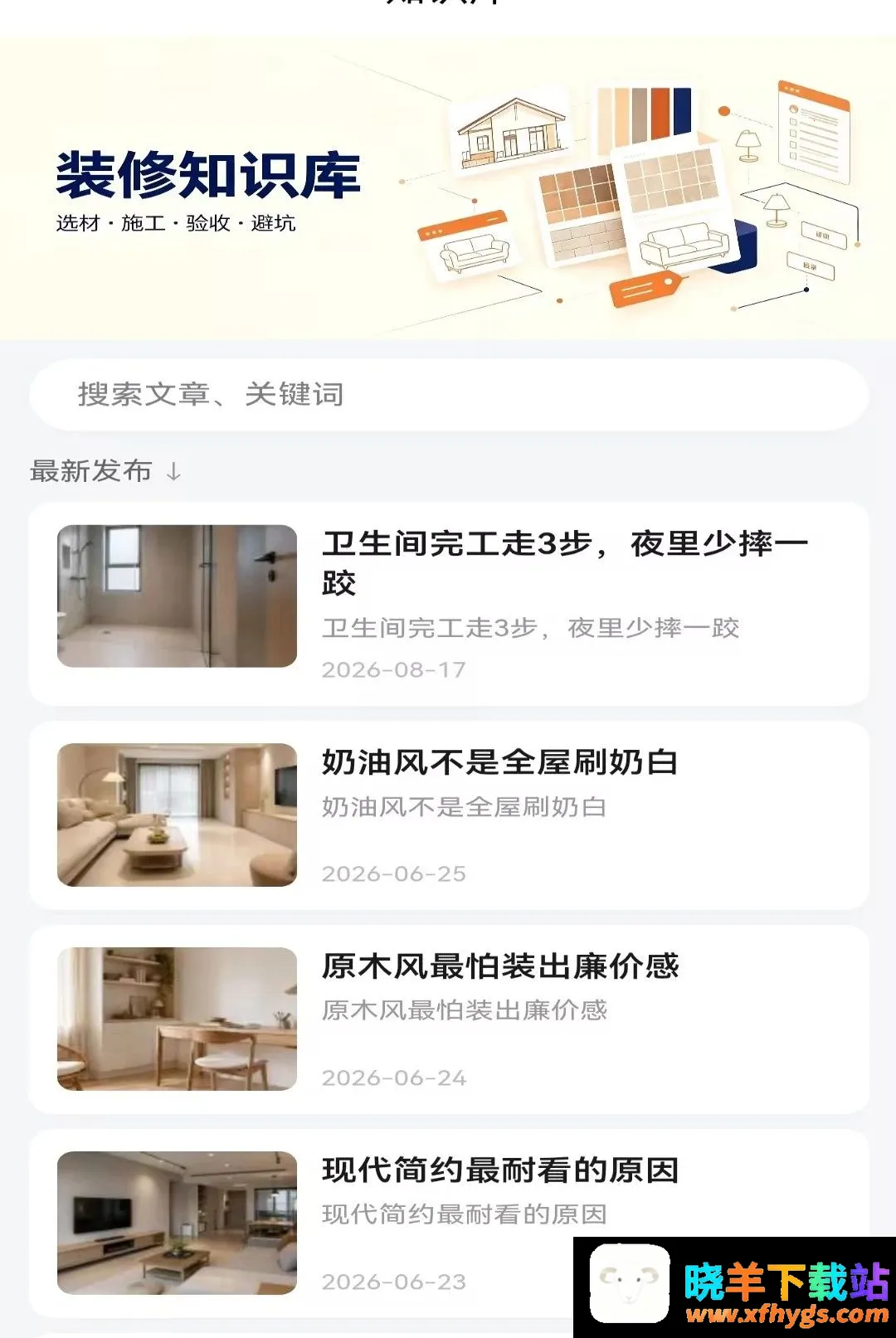Change sort order via 最新发布
896x1338 pixels.
point(105,471)
